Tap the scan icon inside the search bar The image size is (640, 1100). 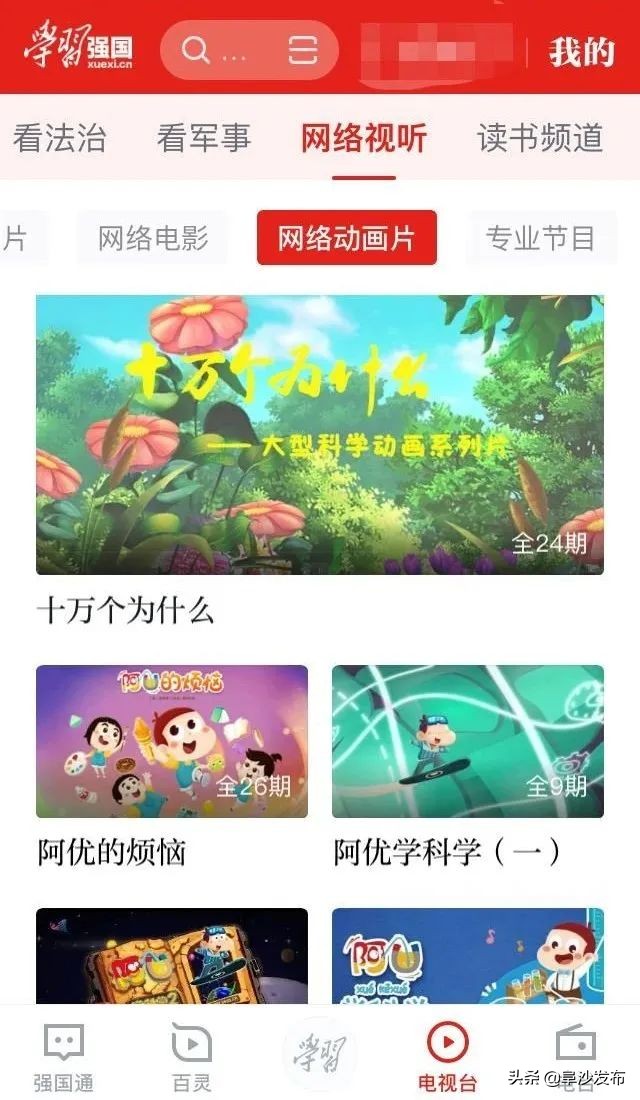(x=303, y=50)
